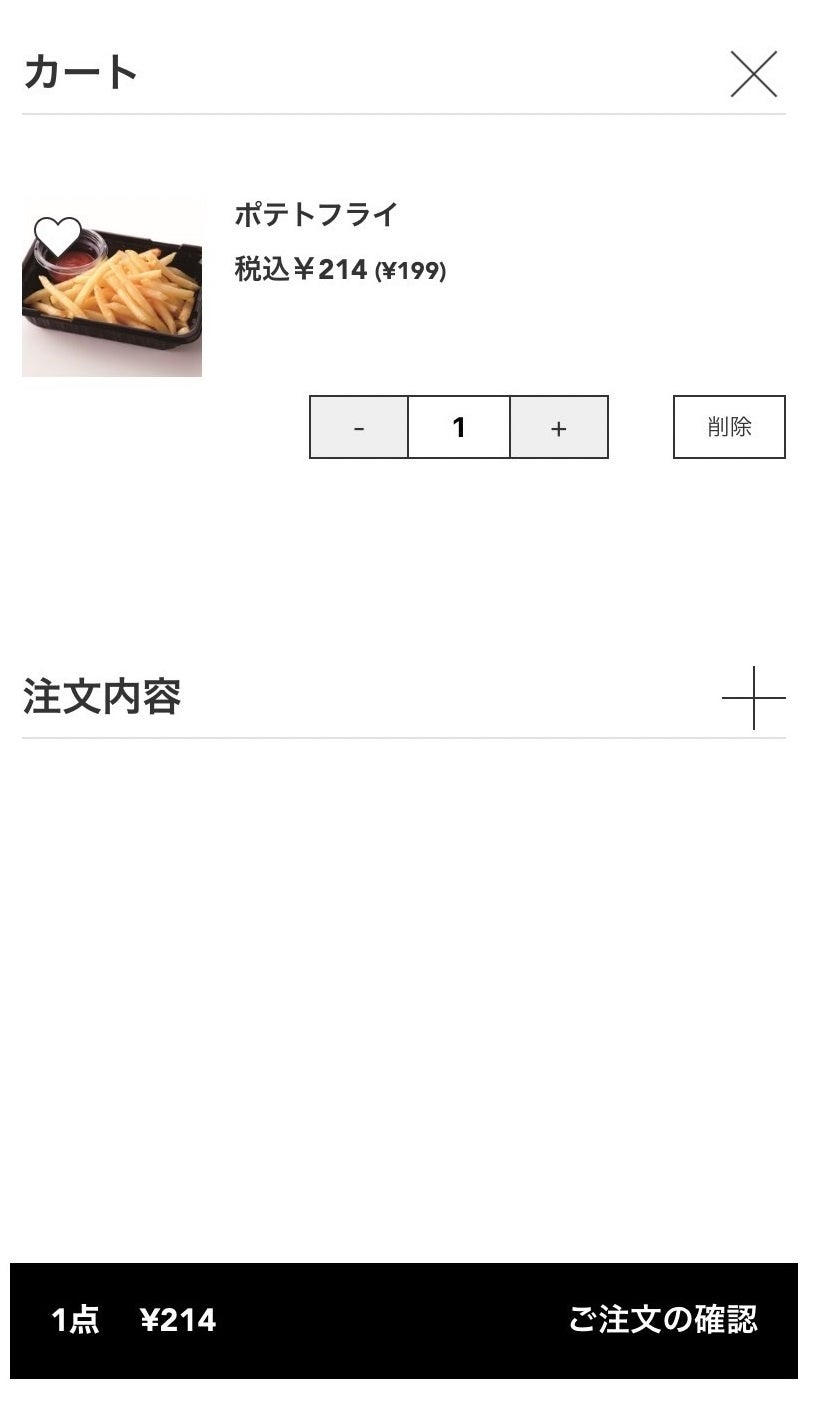818x1405 pixels.
Task: Tap the 削除 button to remove ポテトフライ
Action: (x=729, y=427)
